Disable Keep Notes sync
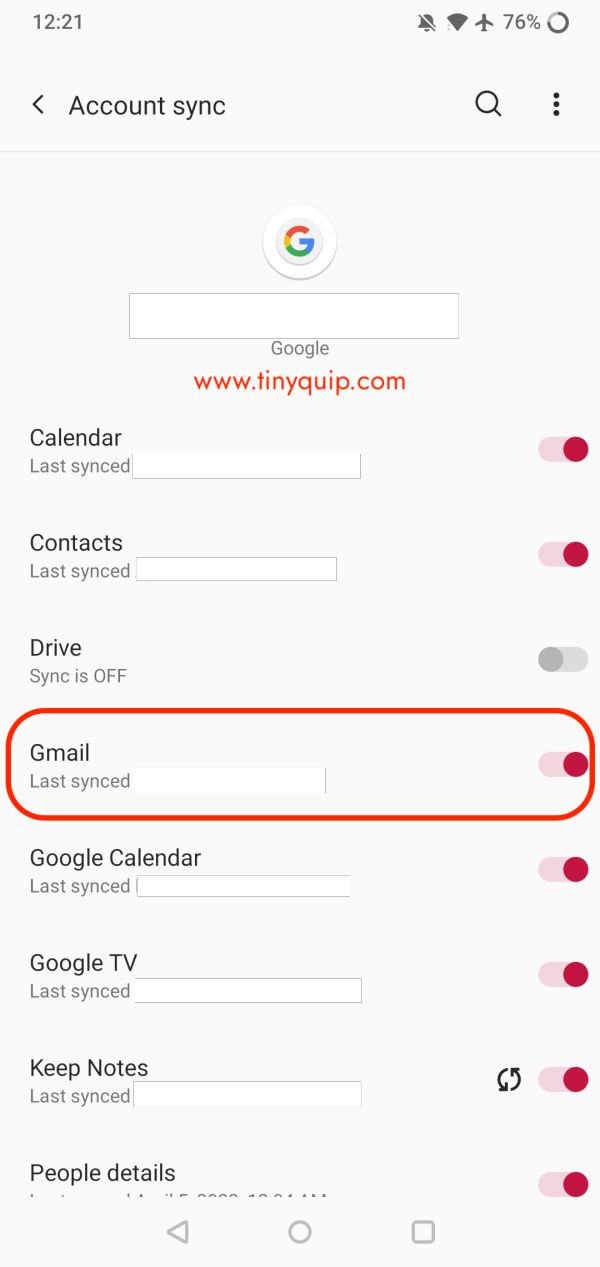This screenshot has height=1267, width=600. (563, 1079)
